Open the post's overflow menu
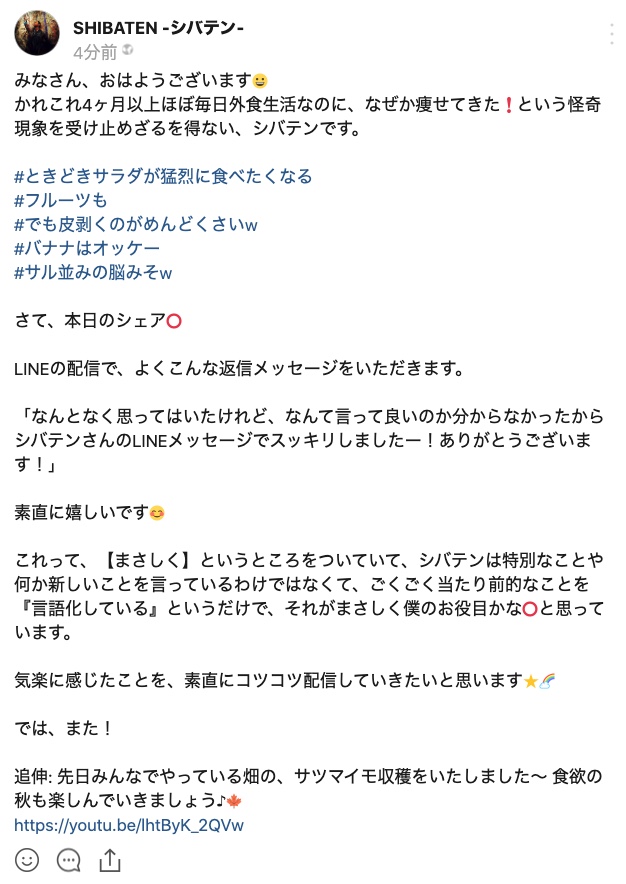 tap(611, 34)
